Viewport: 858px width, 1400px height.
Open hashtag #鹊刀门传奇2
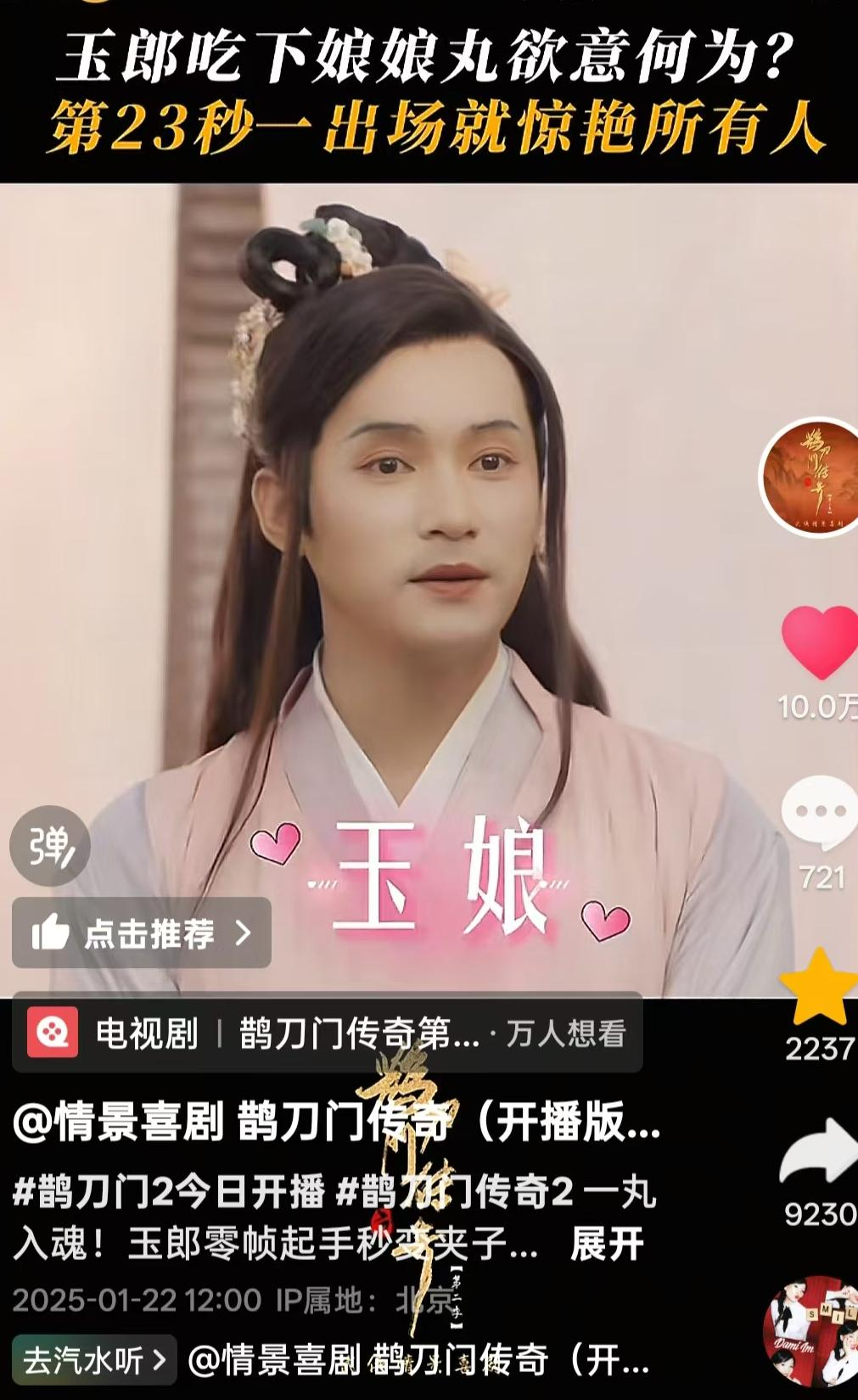tap(455, 1192)
